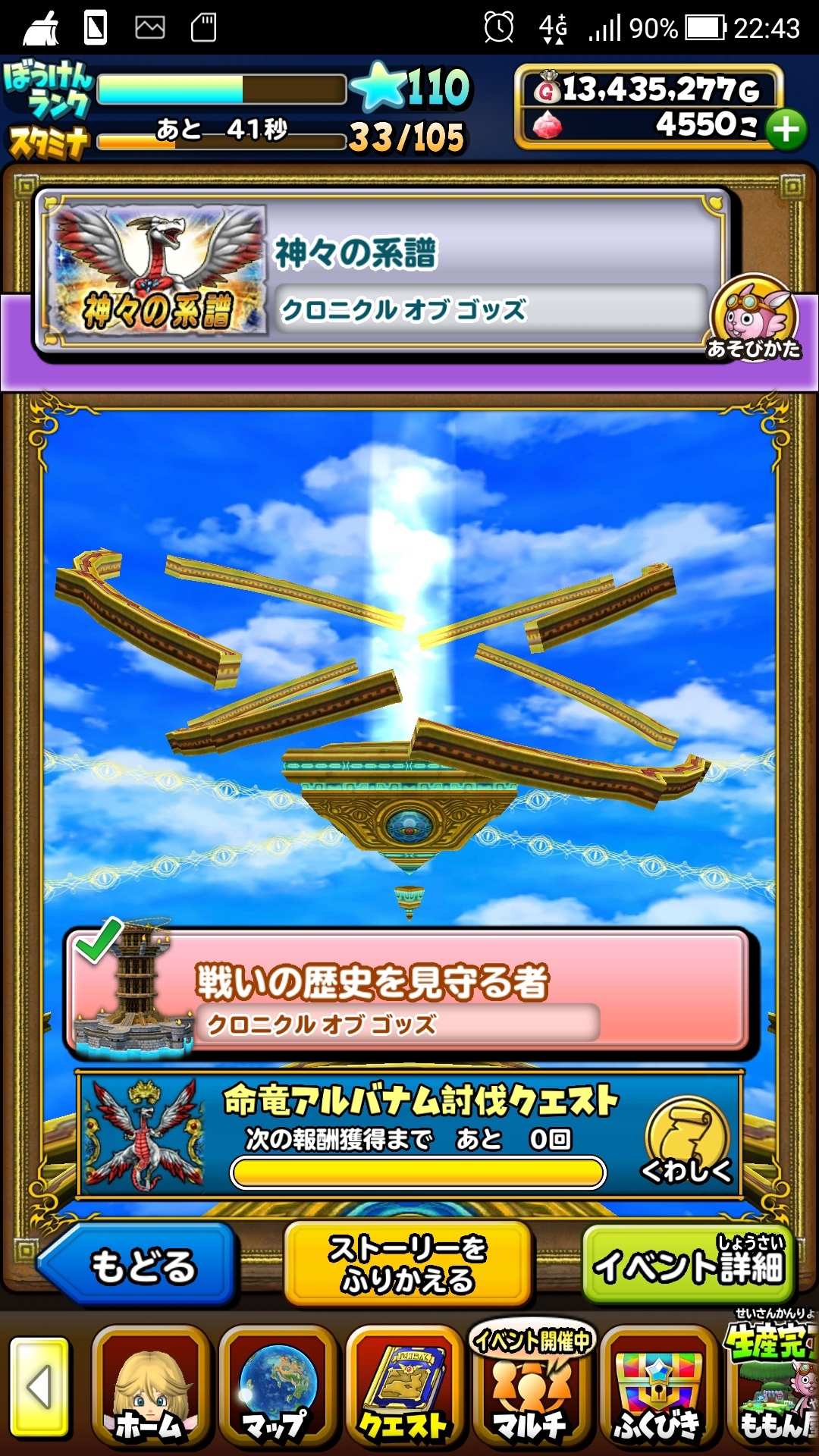Tap the green plus to add gems
Image resolution: width=819 pixels, height=1456 pixels.
[x=786, y=130]
